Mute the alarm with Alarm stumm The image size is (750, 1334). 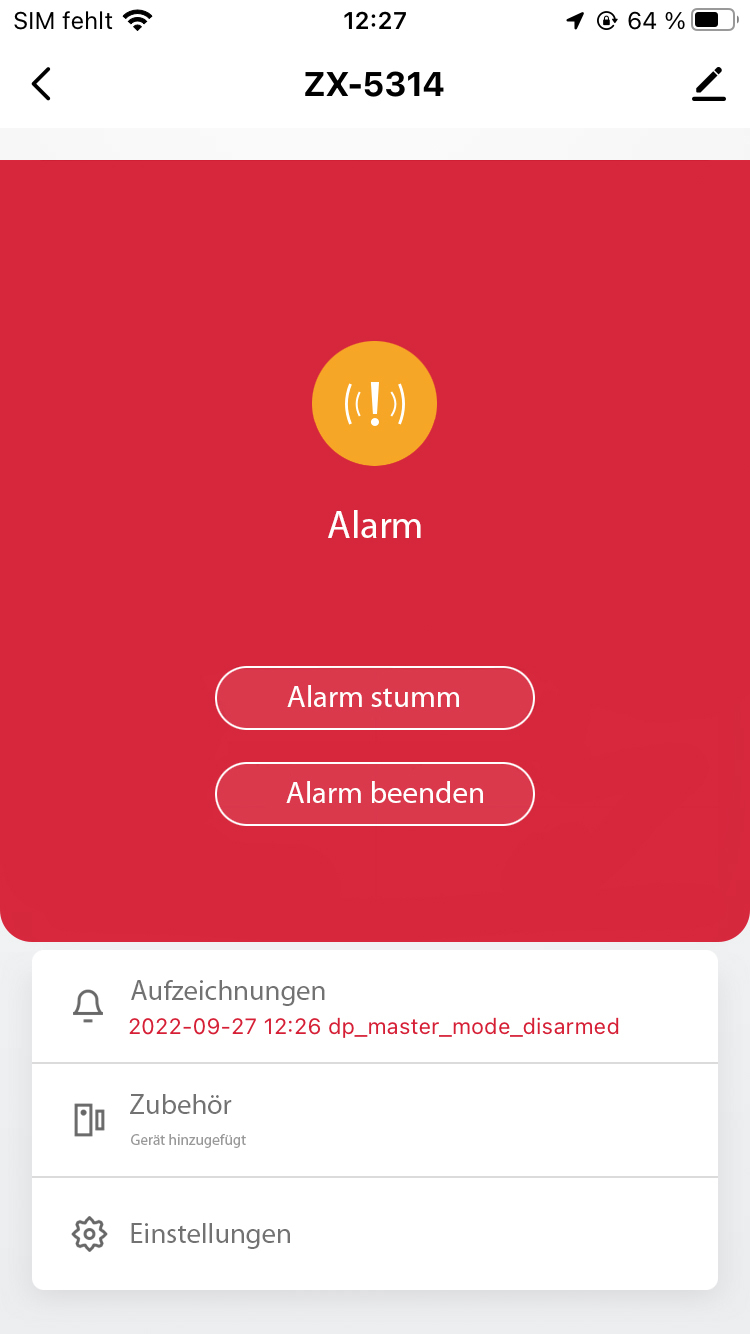click(374, 697)
